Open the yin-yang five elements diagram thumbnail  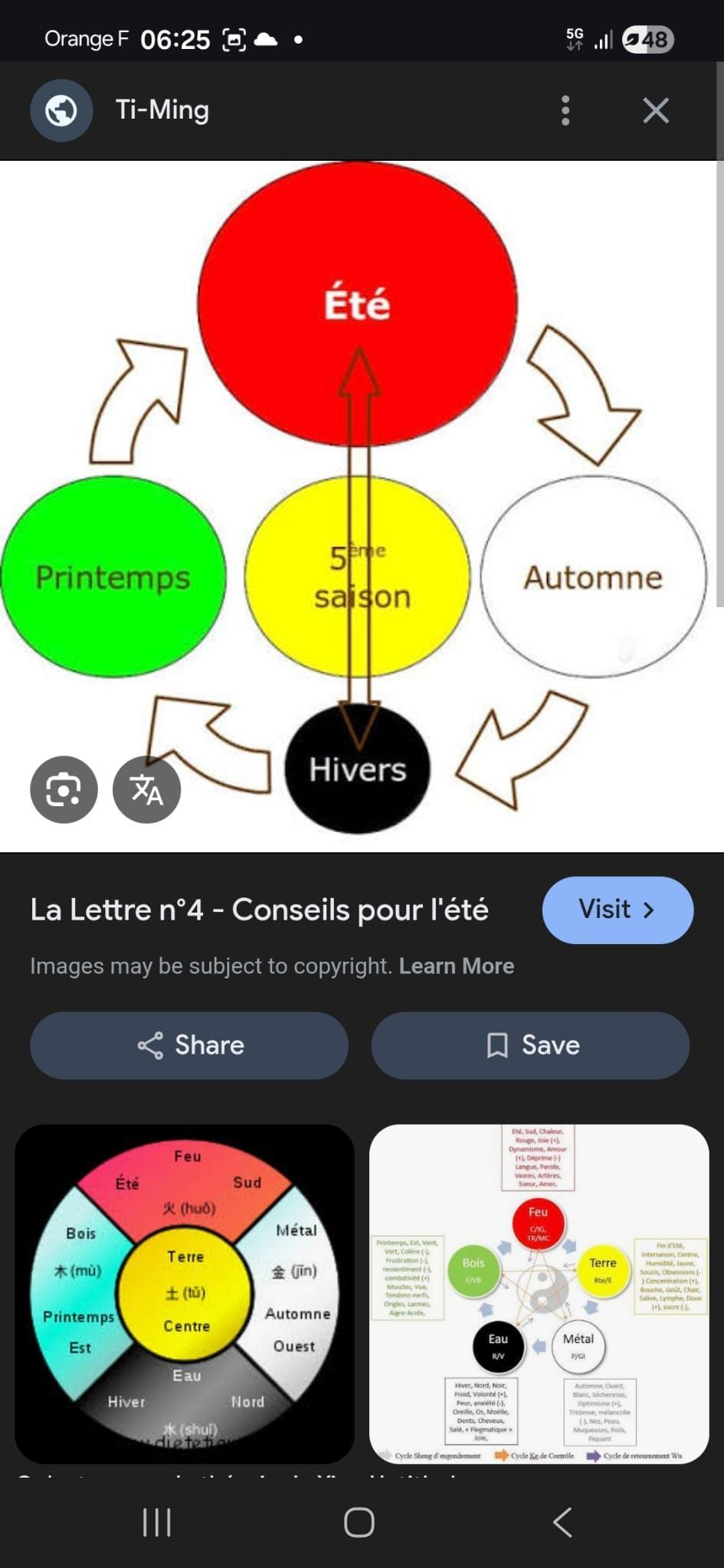(539, 1293)
